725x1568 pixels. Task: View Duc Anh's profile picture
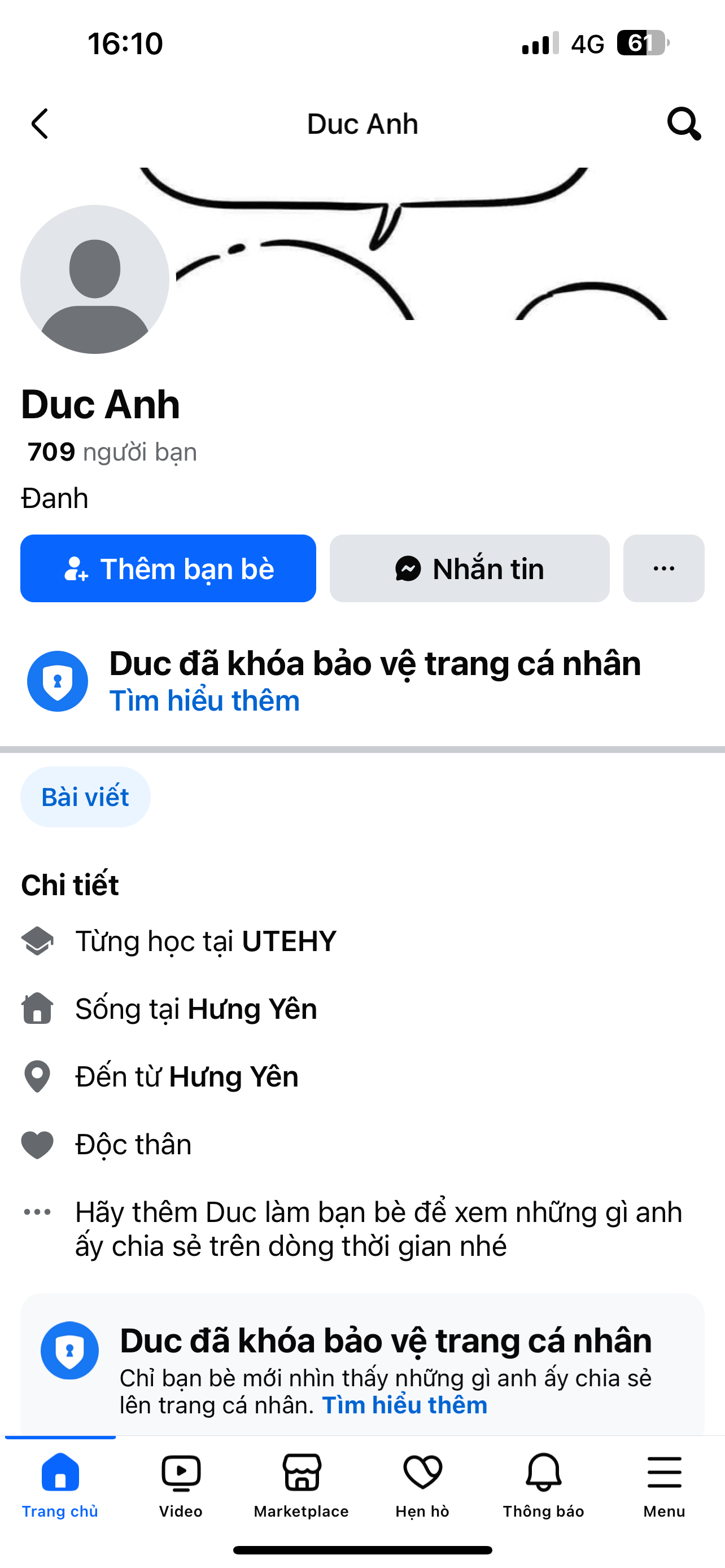95,279
